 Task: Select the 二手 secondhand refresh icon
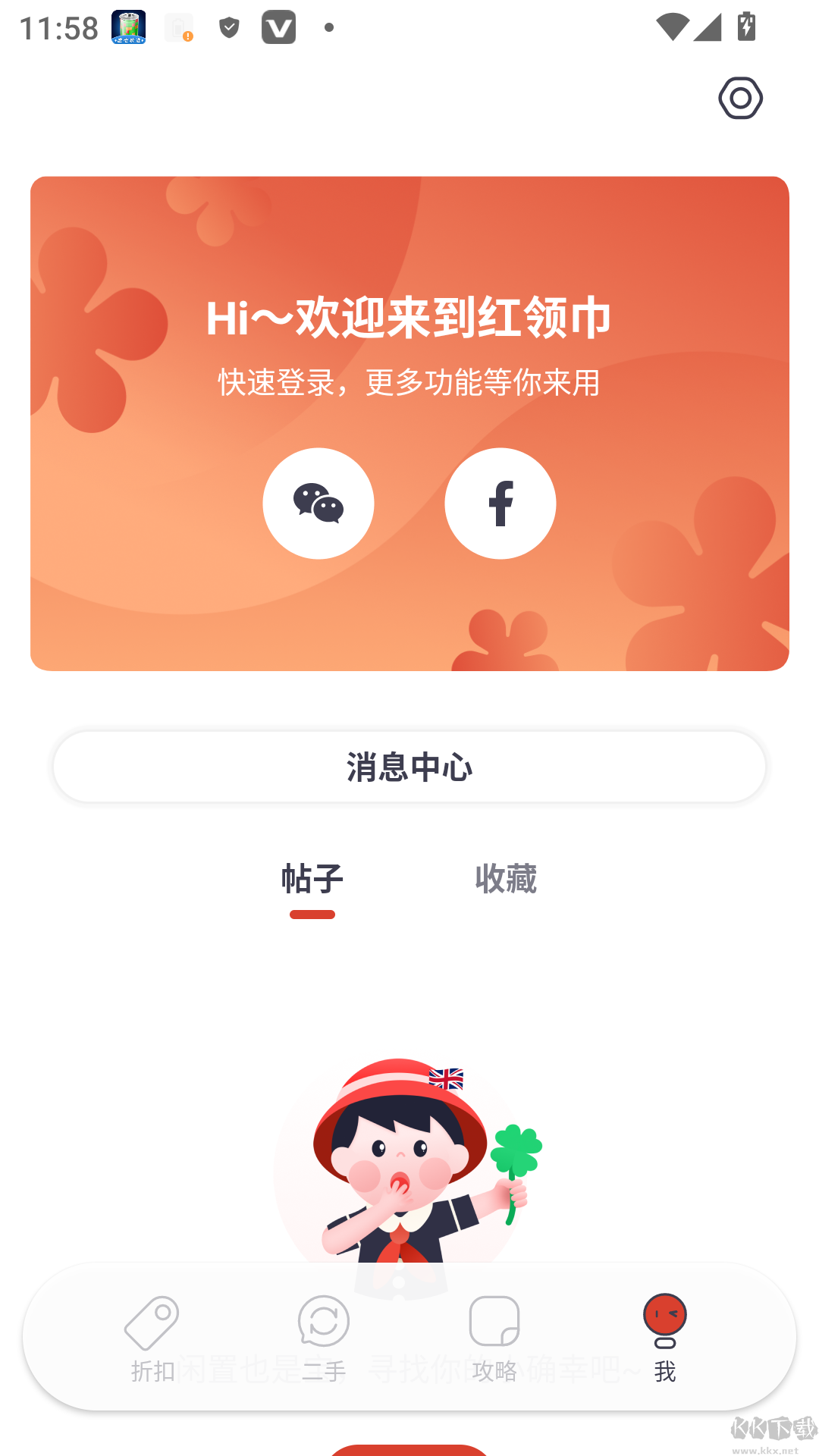[324, 1321]
